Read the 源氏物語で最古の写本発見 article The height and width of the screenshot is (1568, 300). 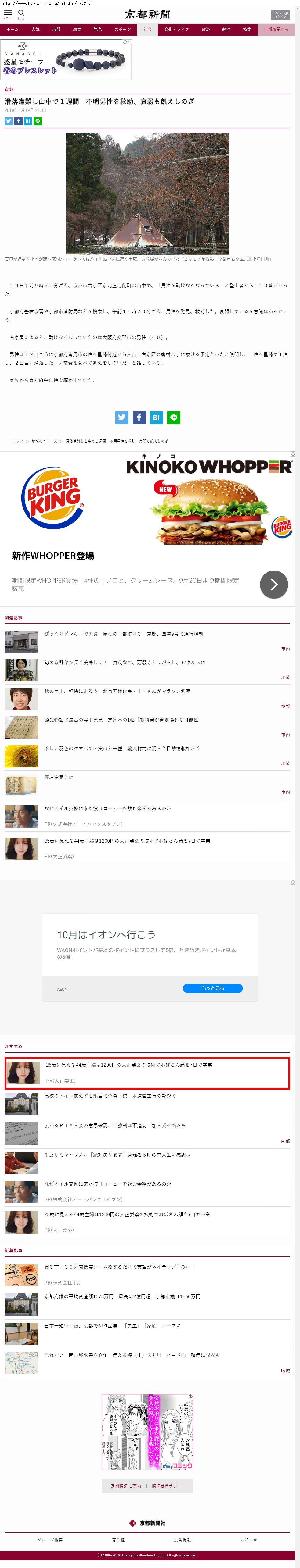(123, 720)
